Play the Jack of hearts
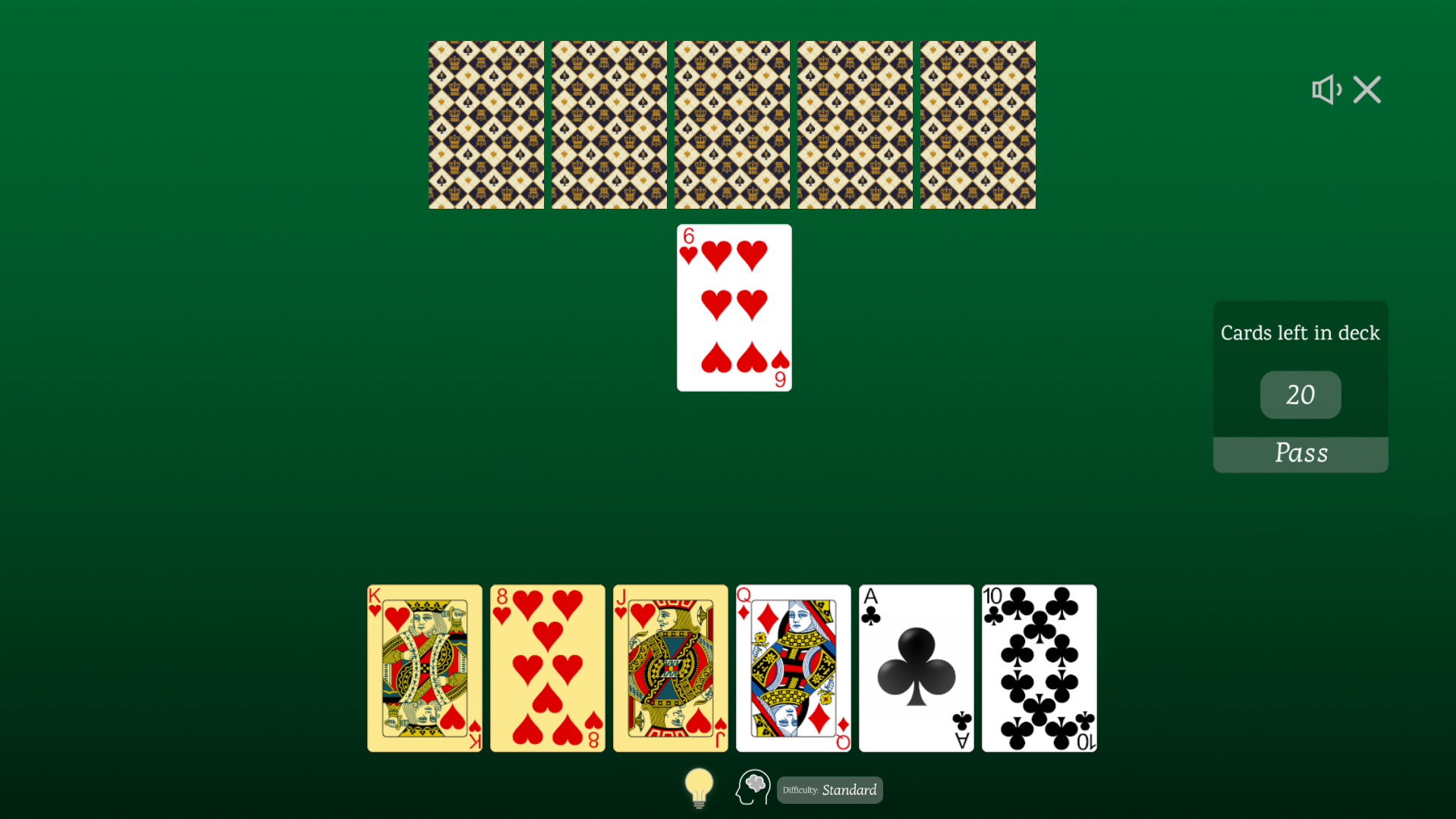The image size is (1456, 819). pos(670,668)
